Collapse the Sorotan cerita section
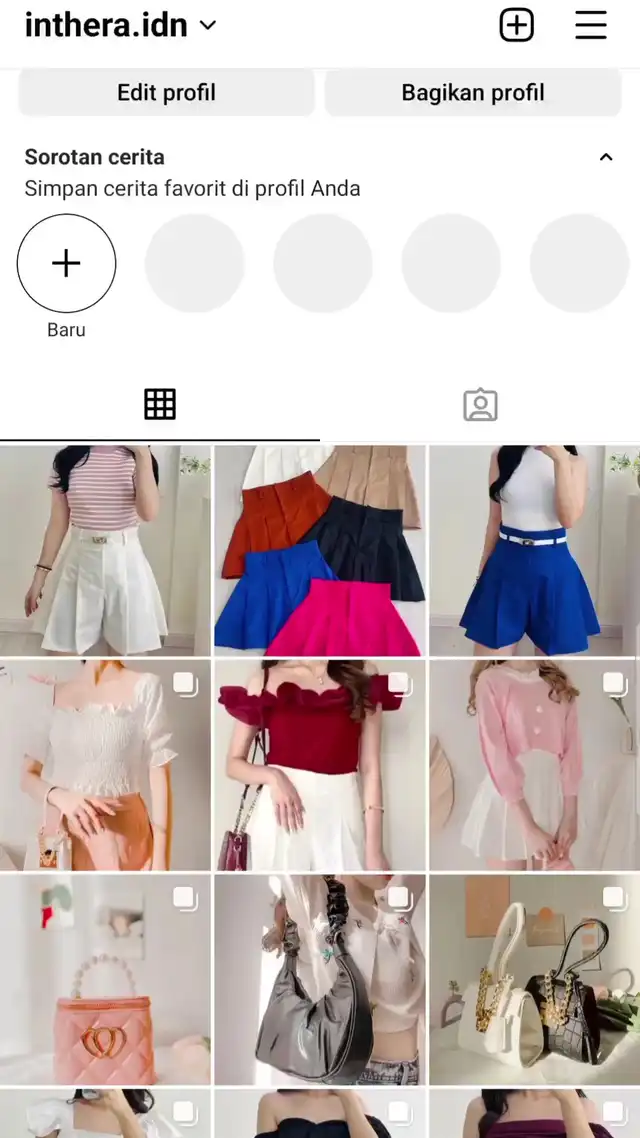Viewport: 640px width, 1138px height. point(606,157)
